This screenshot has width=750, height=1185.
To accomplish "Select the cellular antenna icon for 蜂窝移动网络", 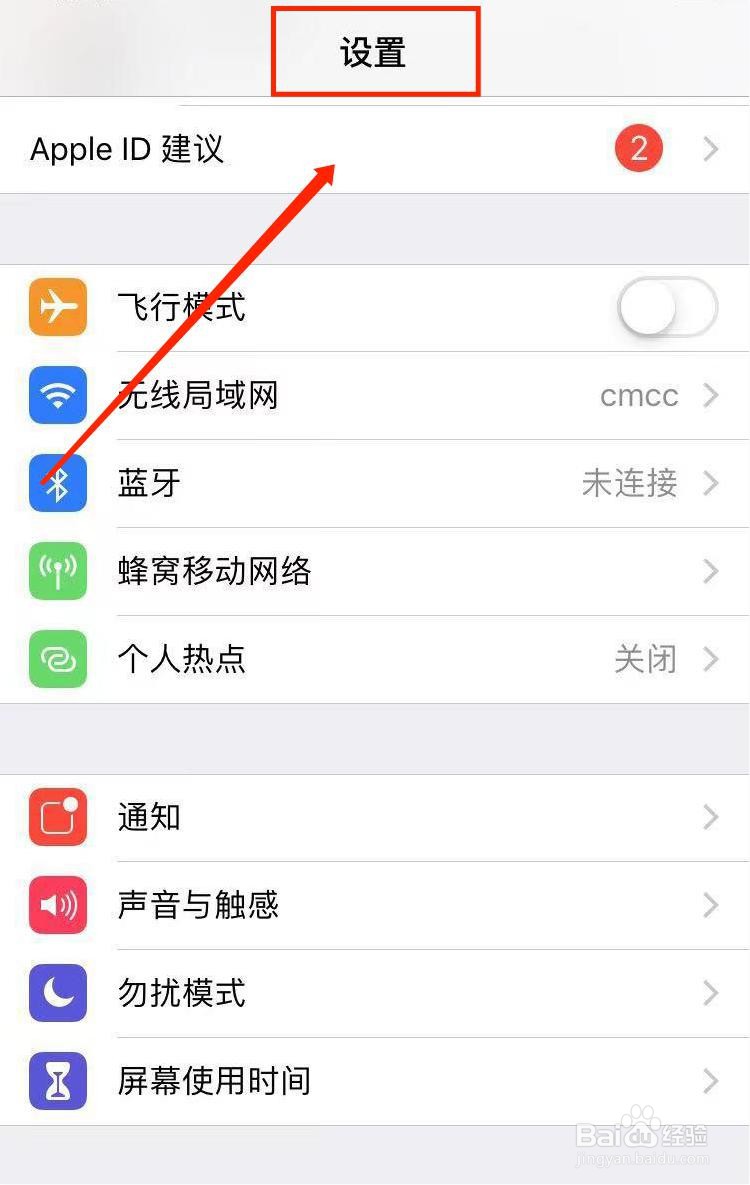I will click(x=57, y=572).
